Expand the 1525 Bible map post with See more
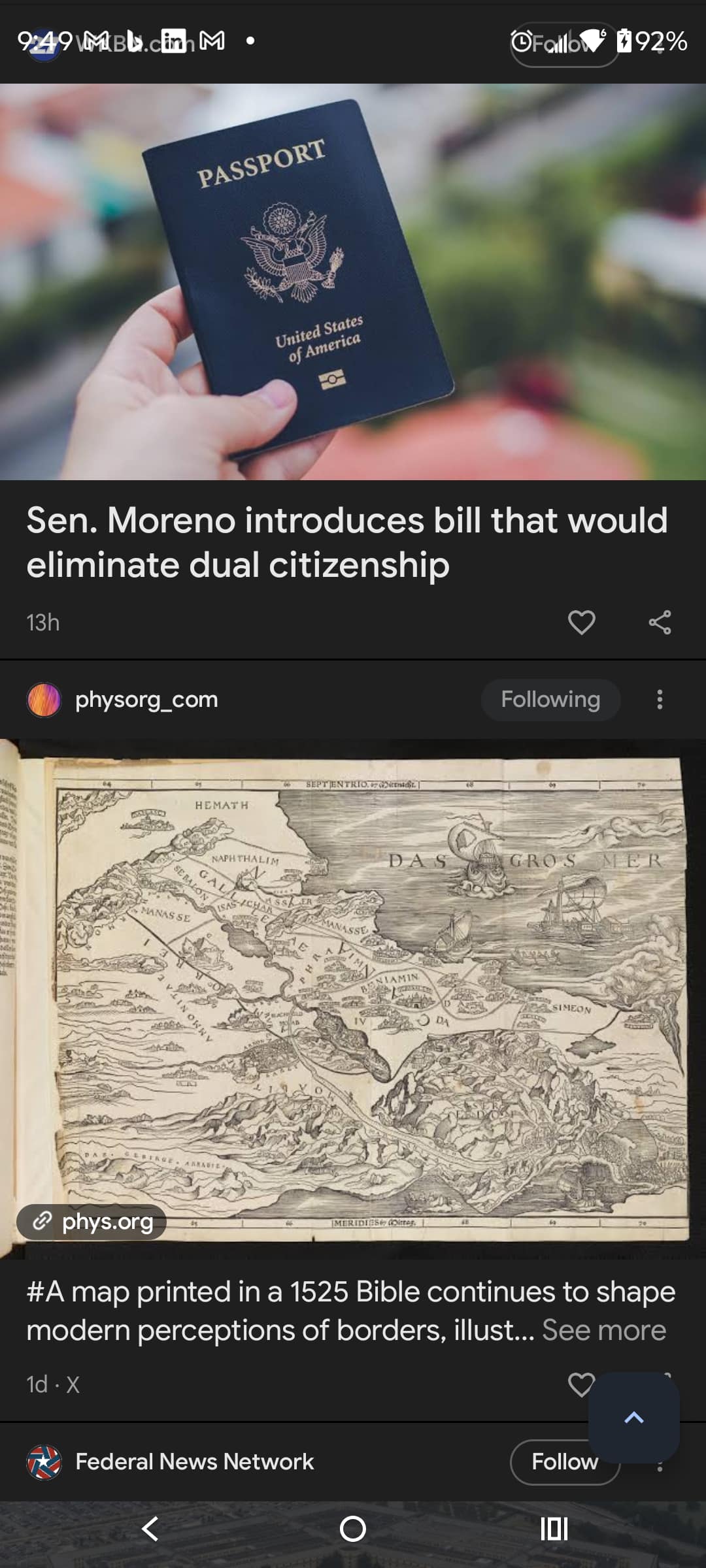 603,1330
